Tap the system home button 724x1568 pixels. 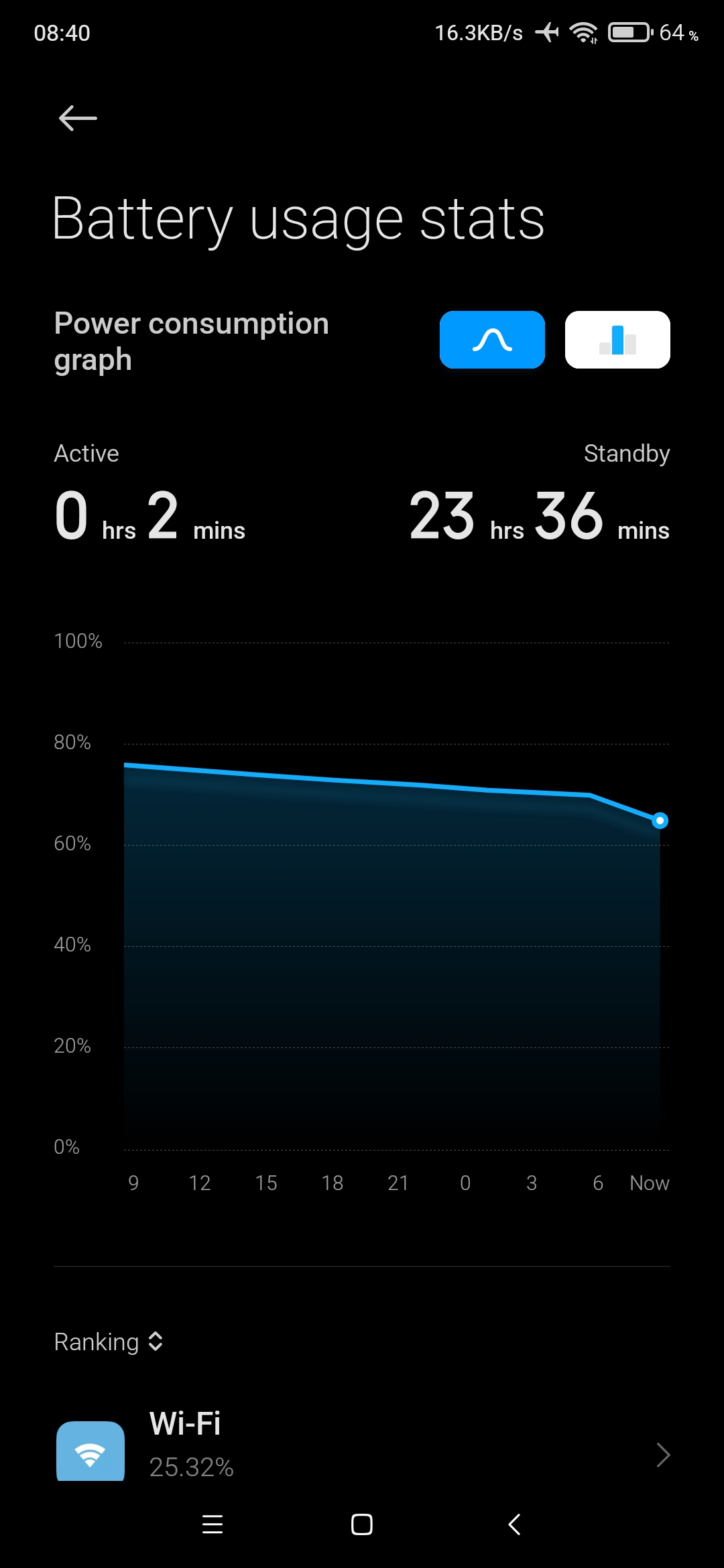pos(362,1524)
